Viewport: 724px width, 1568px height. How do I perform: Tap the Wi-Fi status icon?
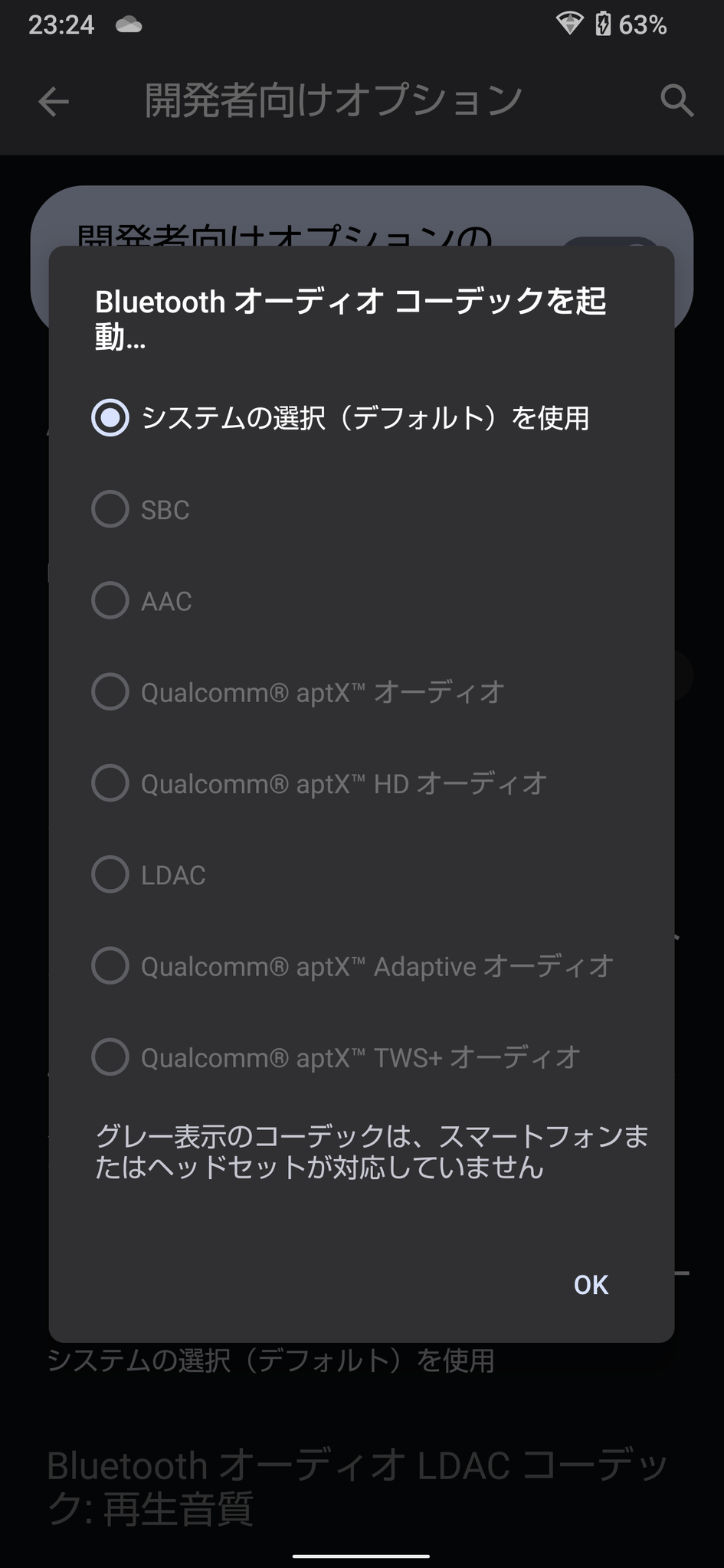pos(568,23)
